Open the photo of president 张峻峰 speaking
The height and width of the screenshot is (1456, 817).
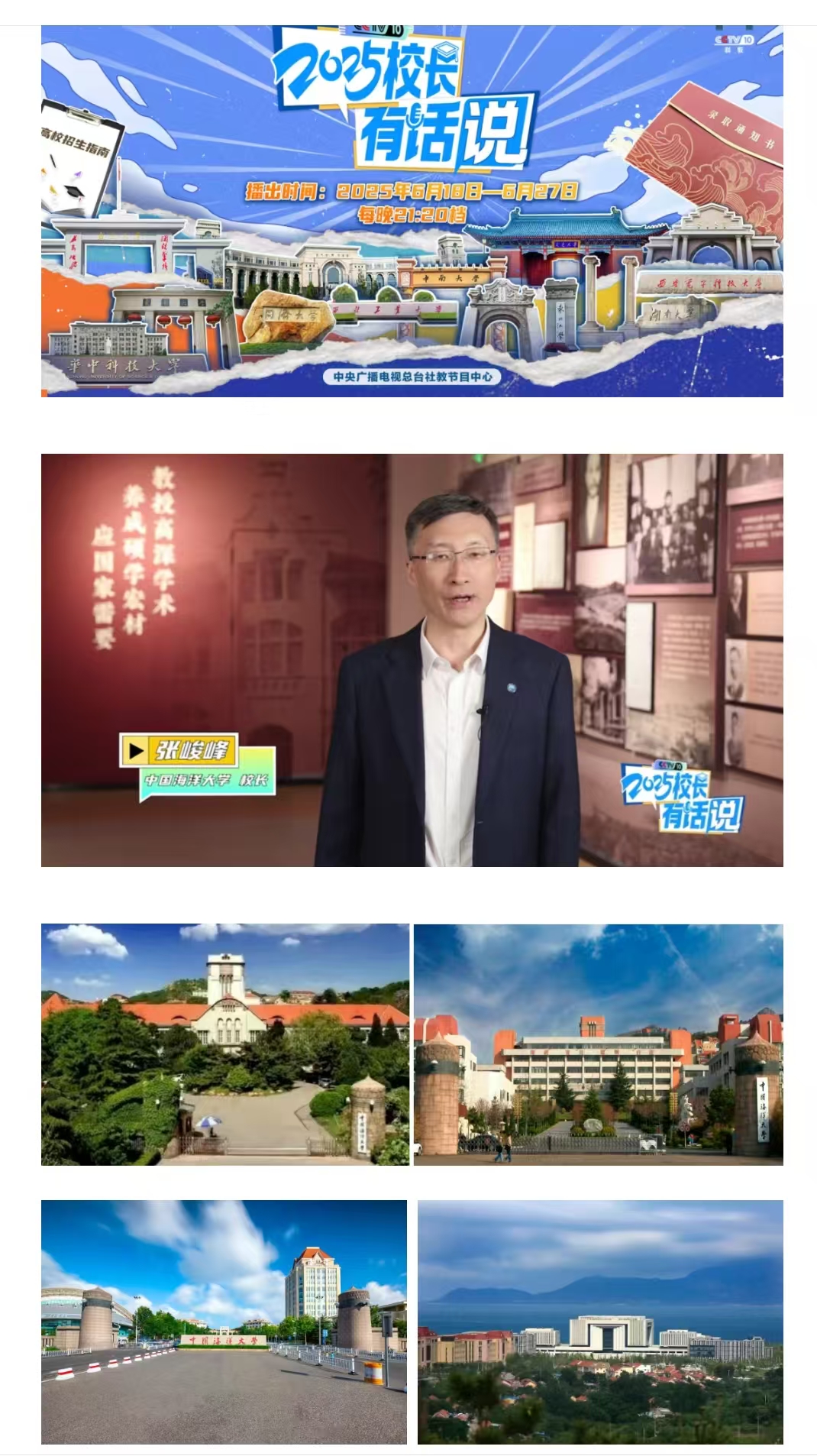pyautogui.click(x=412, y=660)
